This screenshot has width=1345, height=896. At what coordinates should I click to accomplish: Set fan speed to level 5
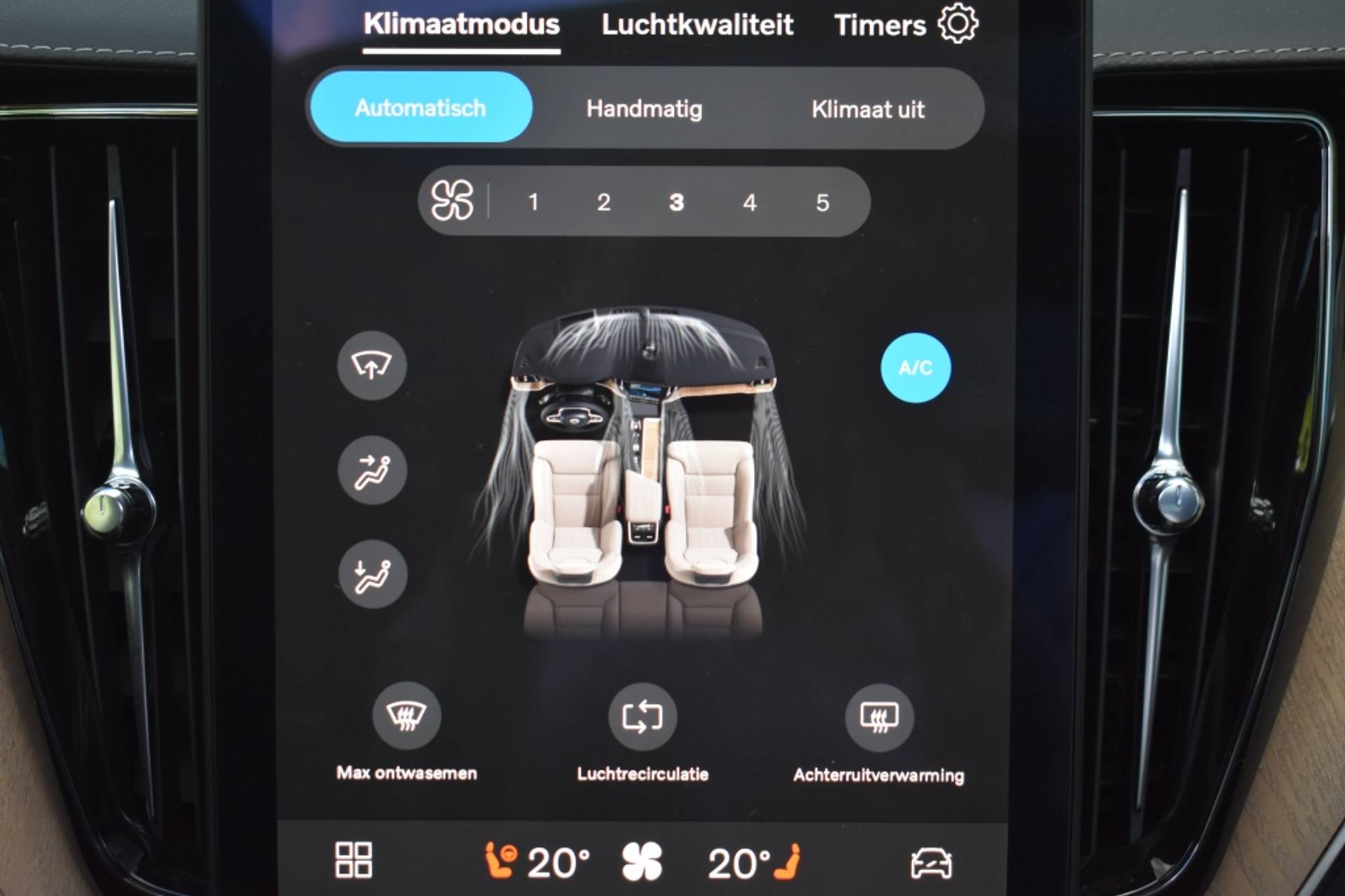coord(822,203)
